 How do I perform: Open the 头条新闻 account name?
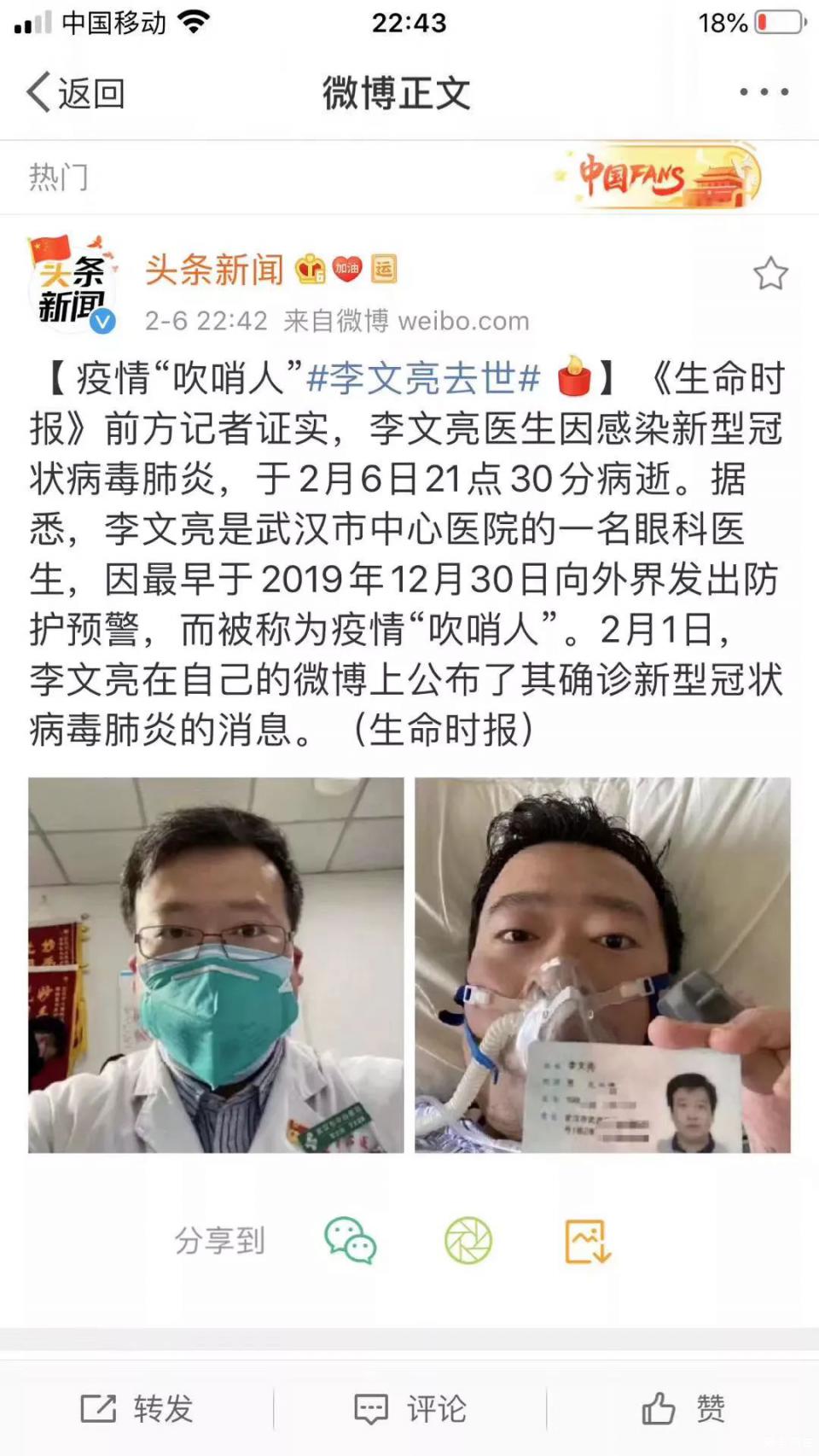[x=214, y=270]
